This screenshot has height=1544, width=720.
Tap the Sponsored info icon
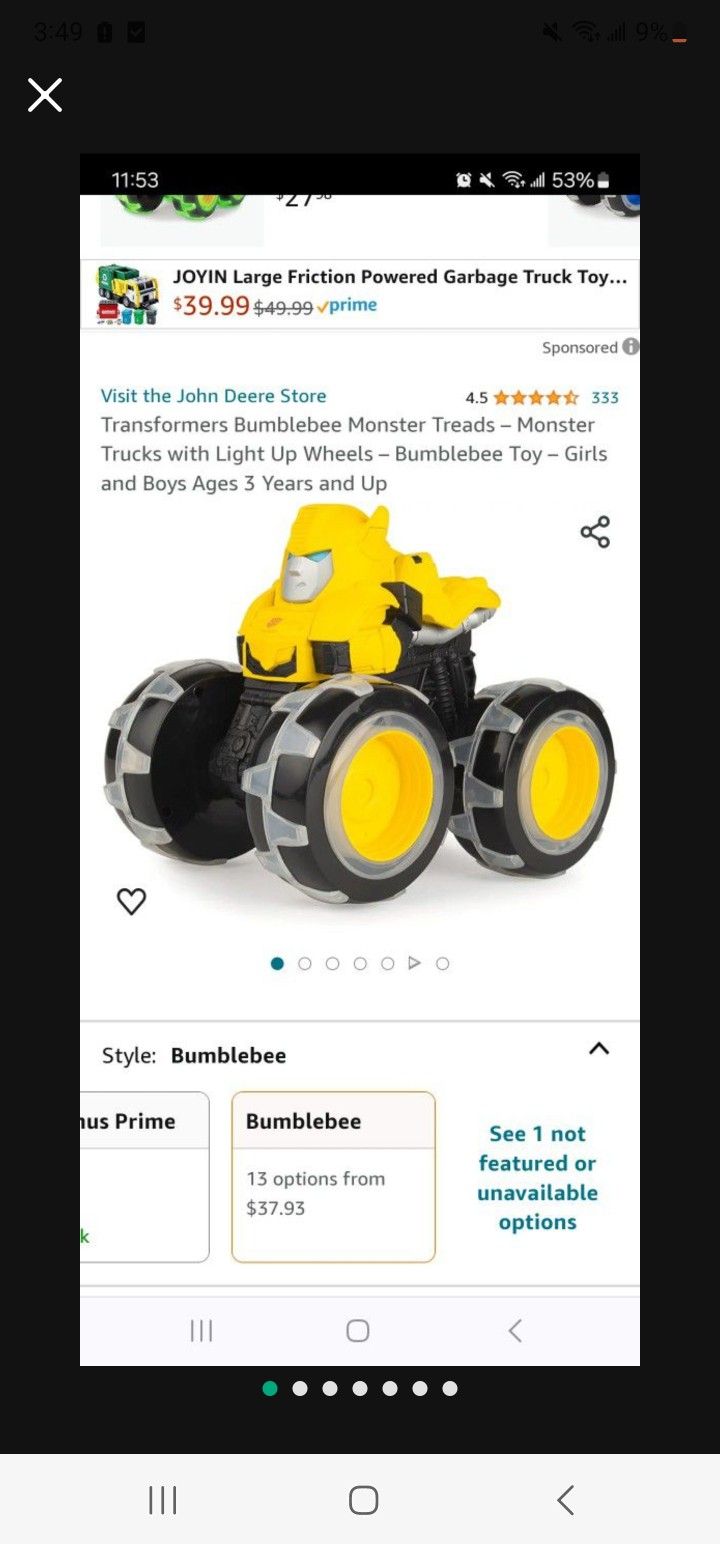click(631, 347)
